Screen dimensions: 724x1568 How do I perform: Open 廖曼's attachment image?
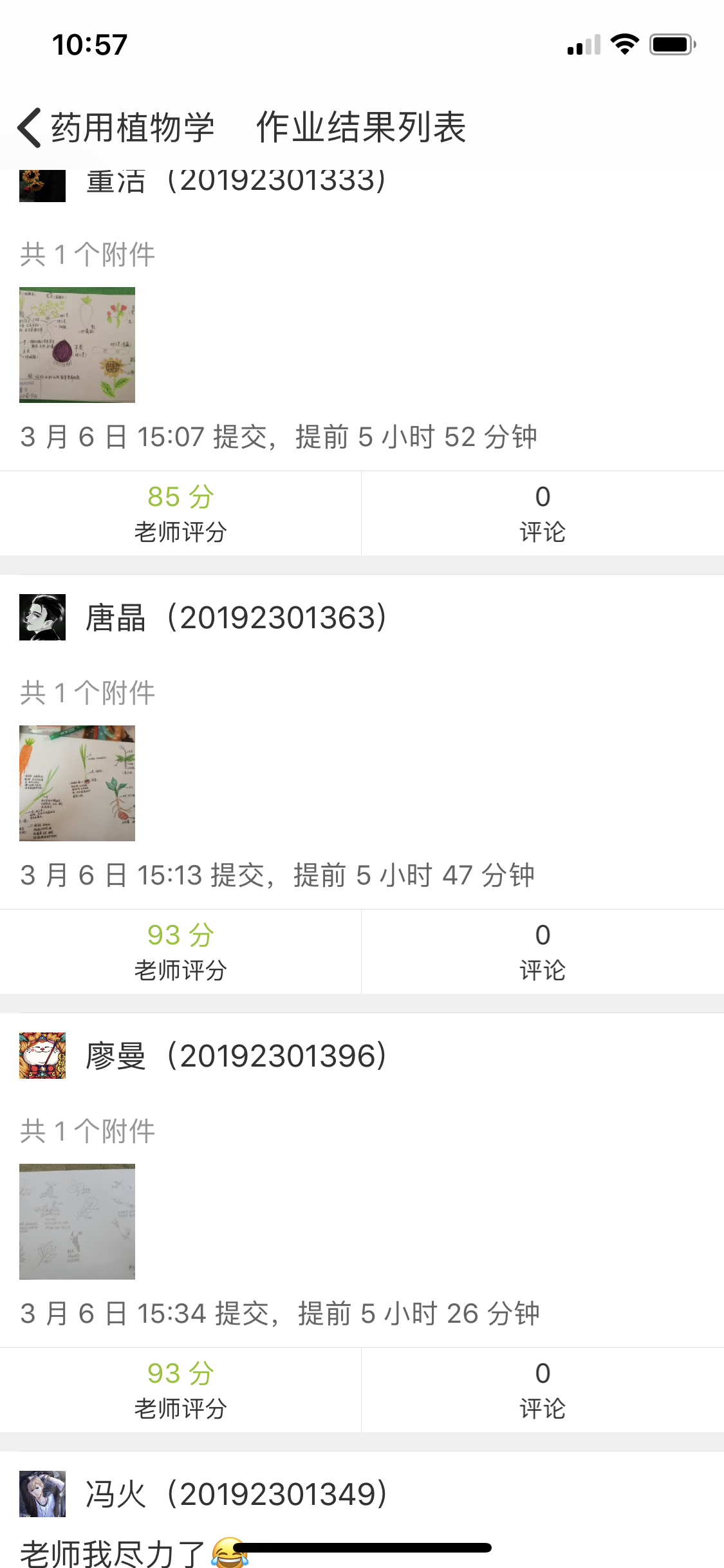(77, 1222)
